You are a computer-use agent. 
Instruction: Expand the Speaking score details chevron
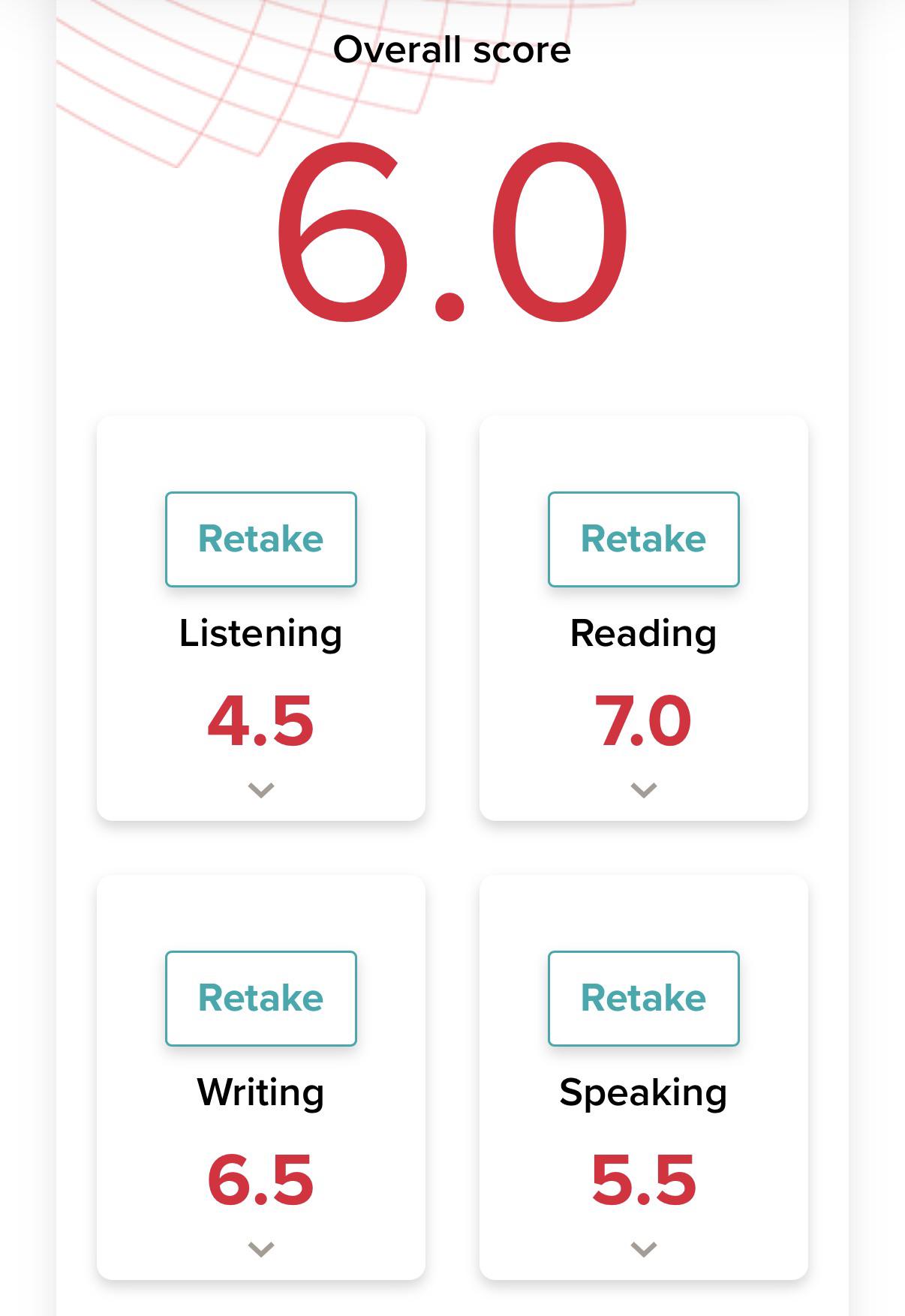click(x=644, y=1248)
